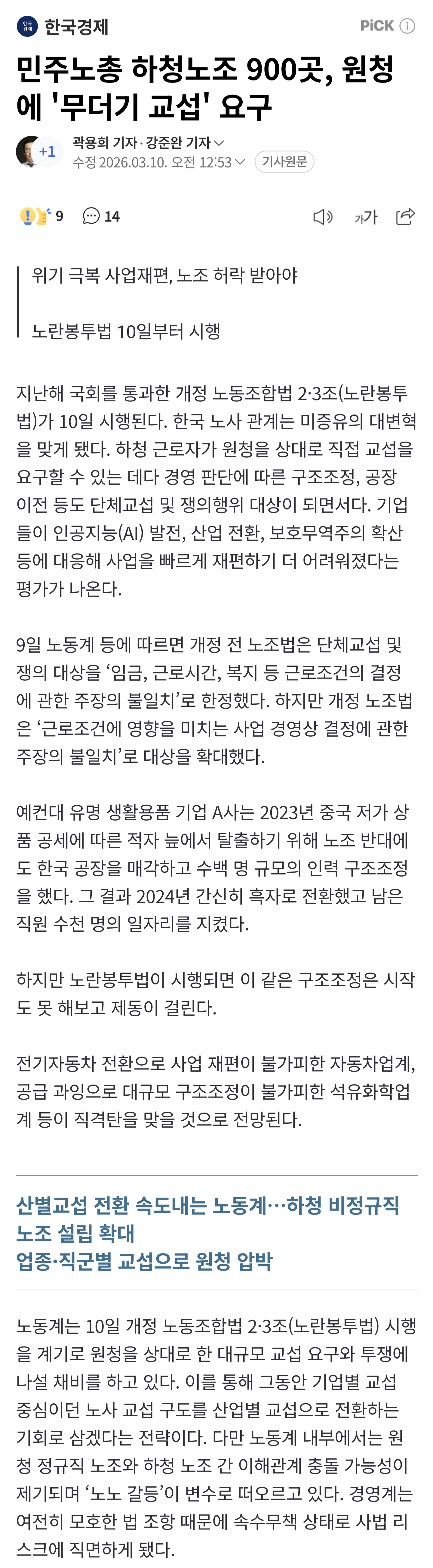Image resolution: width=433 pixels, height=1568 pixels.
Task: React to the article with emoji
Action: tap(41, 216)
